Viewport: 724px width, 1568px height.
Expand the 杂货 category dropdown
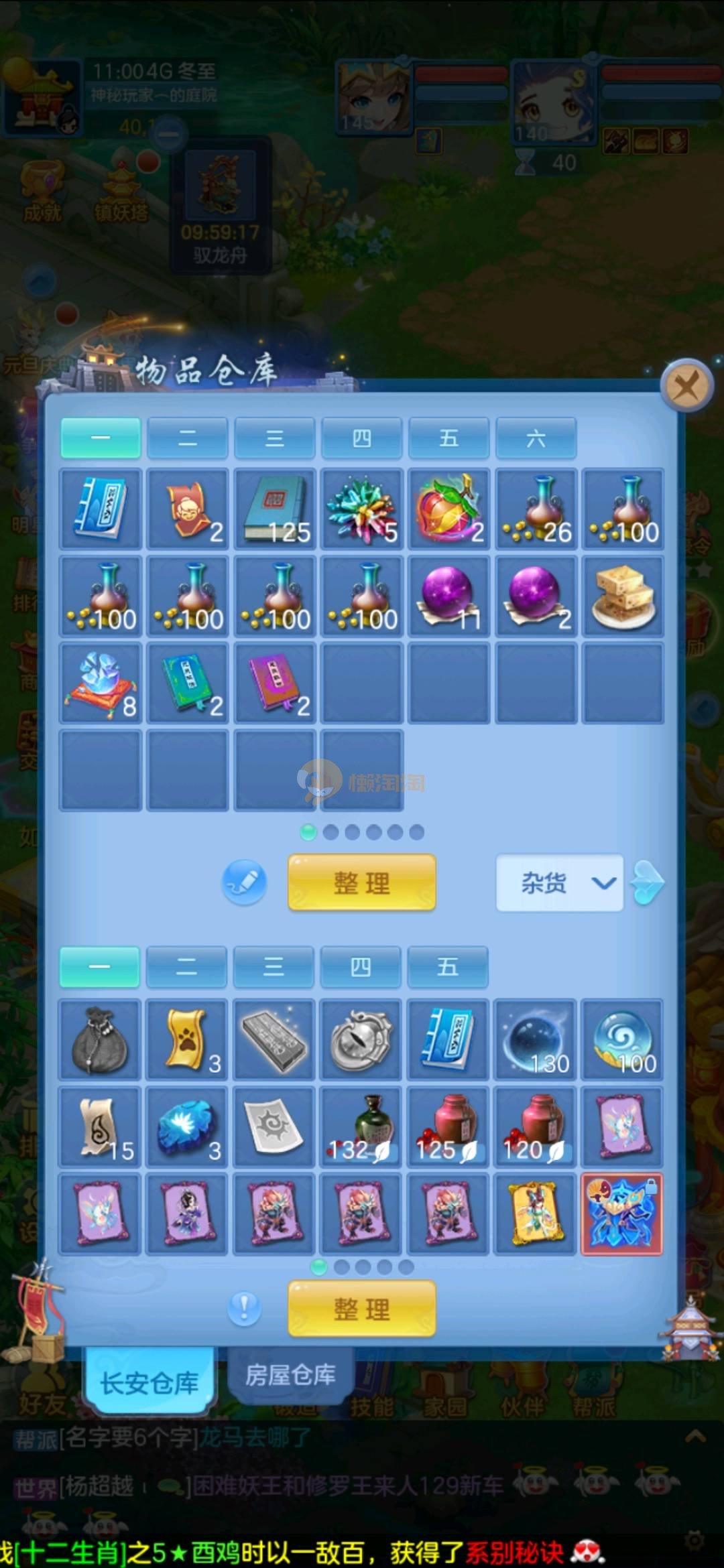point(559,883)
